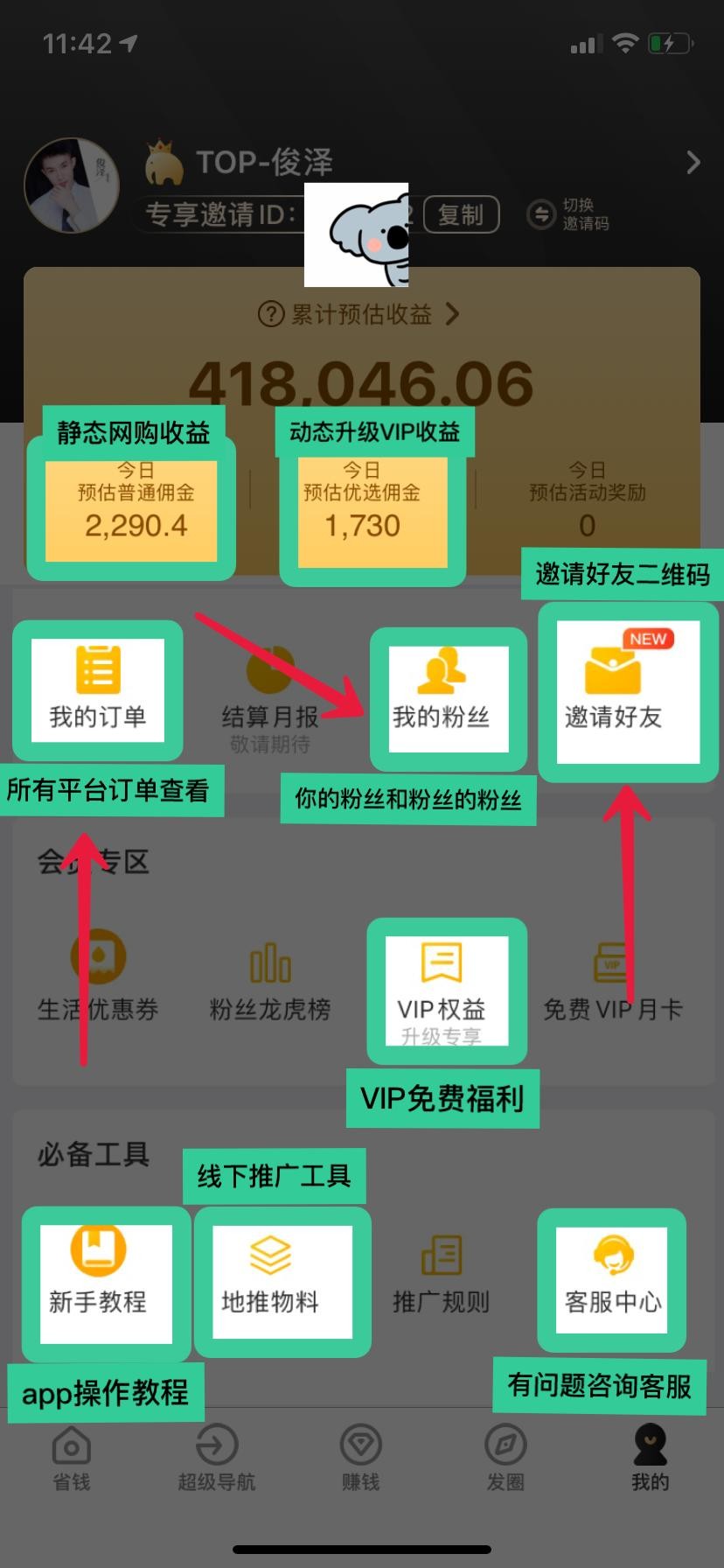This screenshot has width=724, height=1568.
Task: Copy the exclusive invitation ID
Action: click(x=461, y=214)
